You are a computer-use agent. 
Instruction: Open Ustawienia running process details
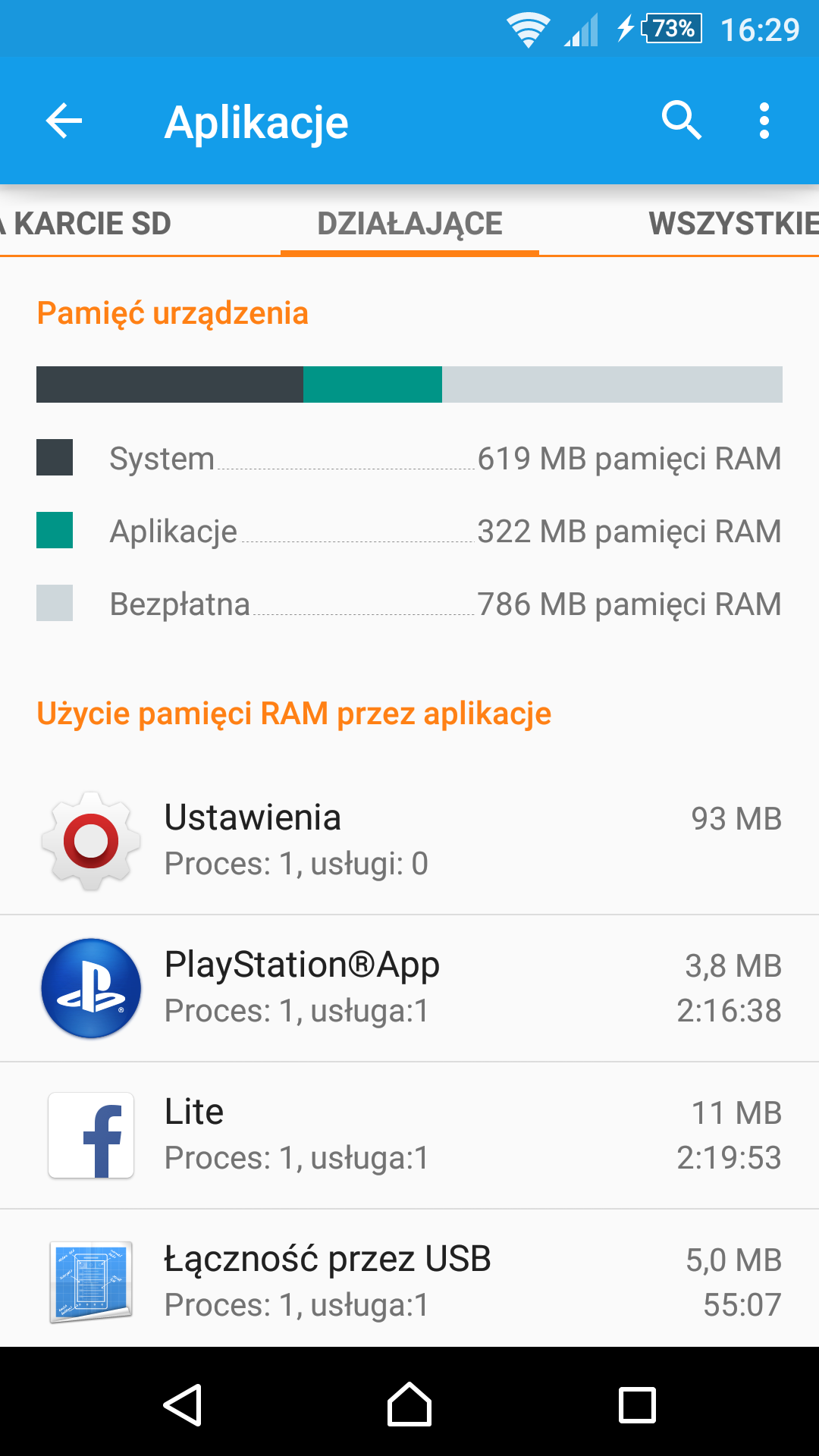click(x=409, y=841)
